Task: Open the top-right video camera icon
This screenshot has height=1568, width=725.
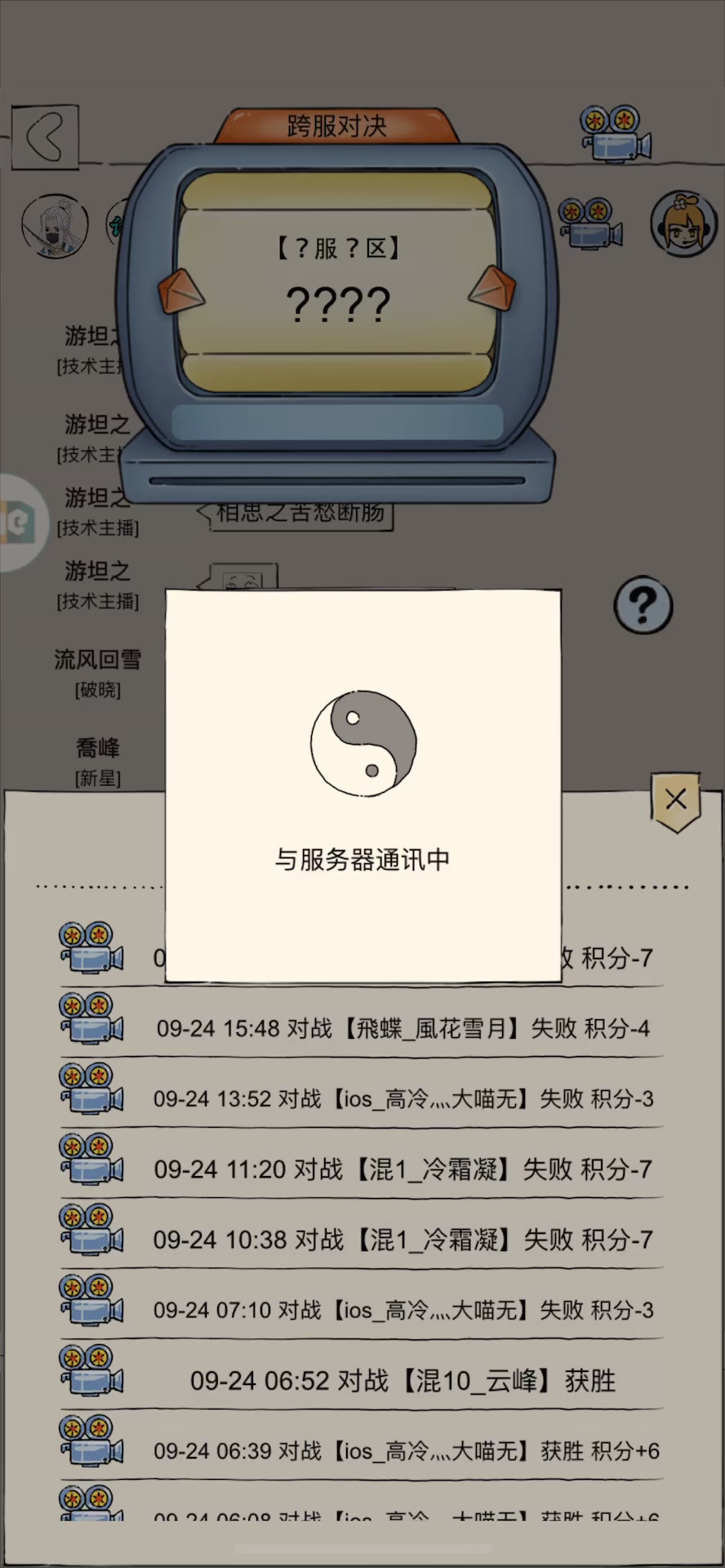Action: [x=615, y=133]
